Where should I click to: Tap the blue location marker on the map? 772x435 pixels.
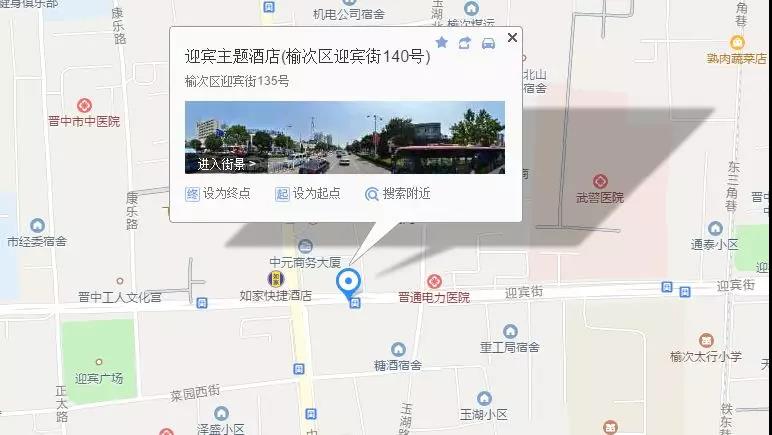[x=350, y=284]
